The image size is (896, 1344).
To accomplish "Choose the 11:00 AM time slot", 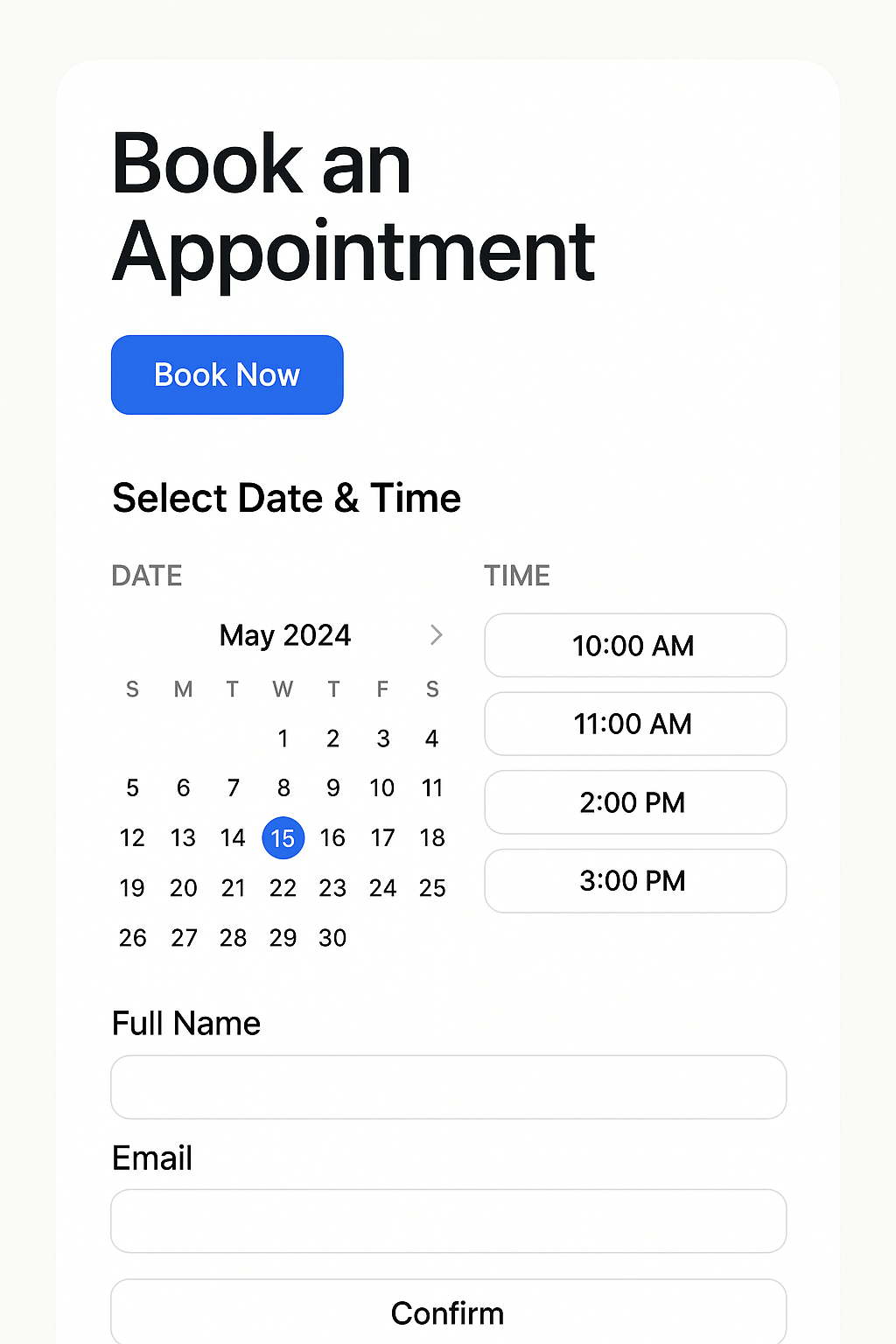I will pyautogui.click(x=635, y=724).
